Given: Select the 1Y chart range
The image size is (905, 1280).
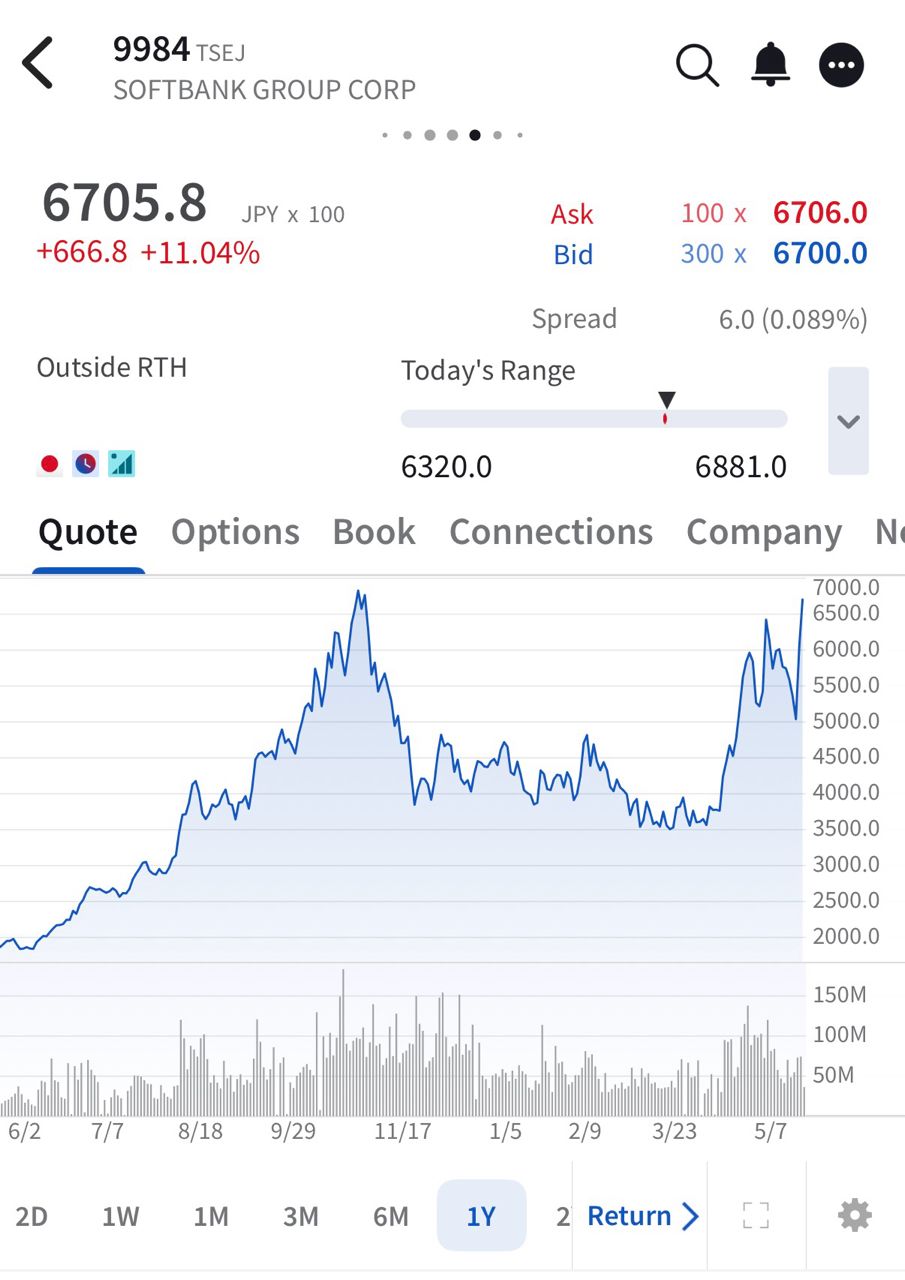Looking at the screenshot, I should click(481, 1216).
